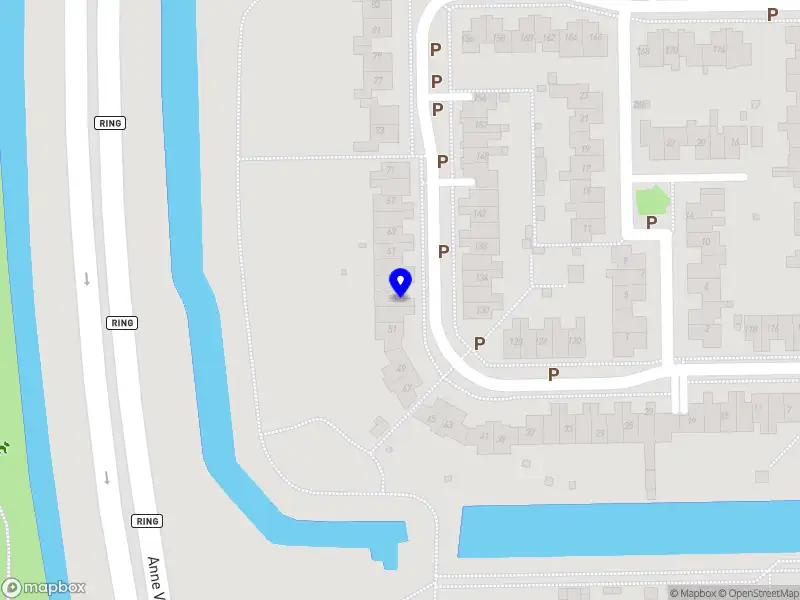This screenshot has width=800, height=600.
Task: Tap the blue location marker pin
Action: [x=400, y=281]
